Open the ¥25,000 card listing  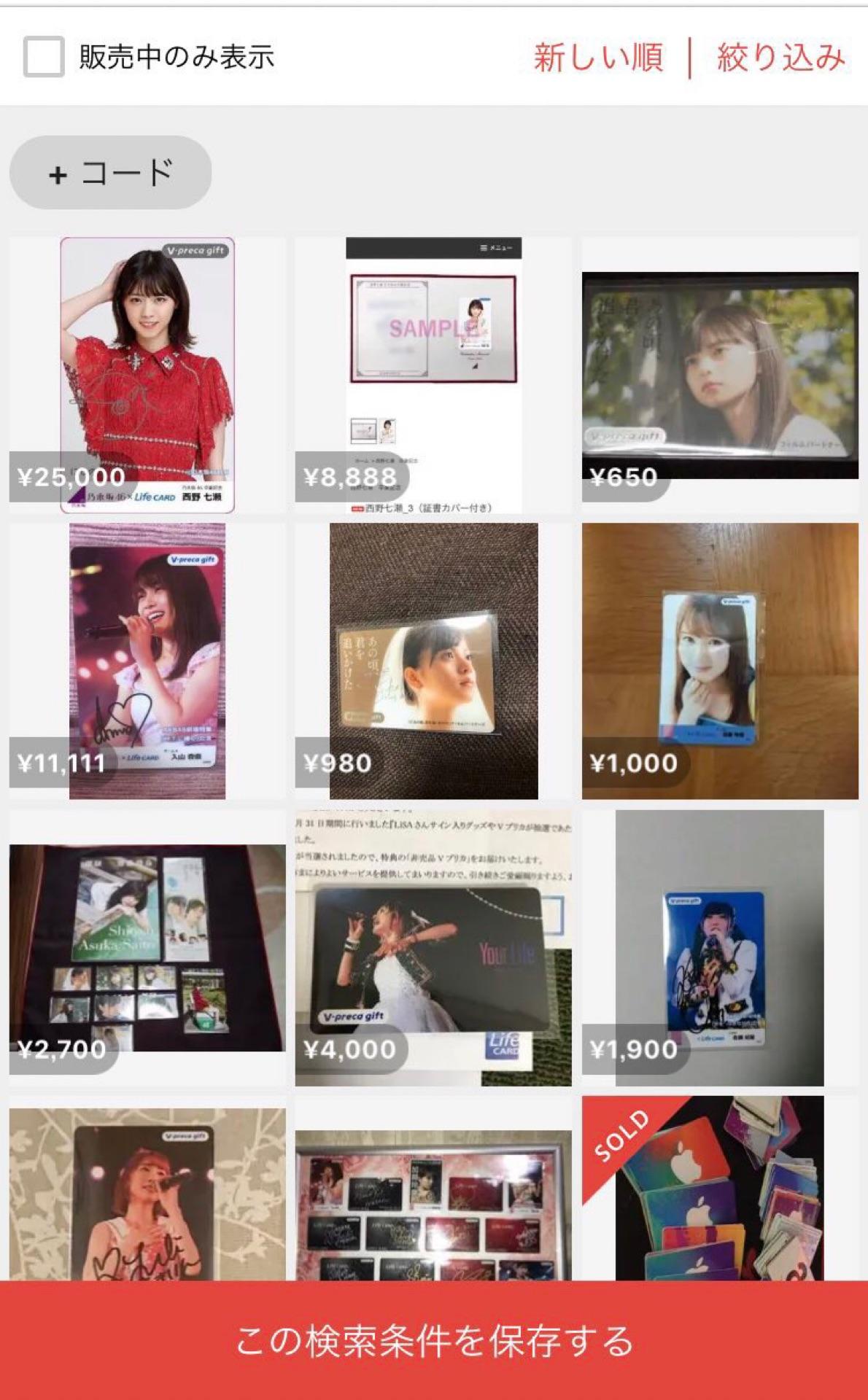pyautogui.click(x=147, y=375)
